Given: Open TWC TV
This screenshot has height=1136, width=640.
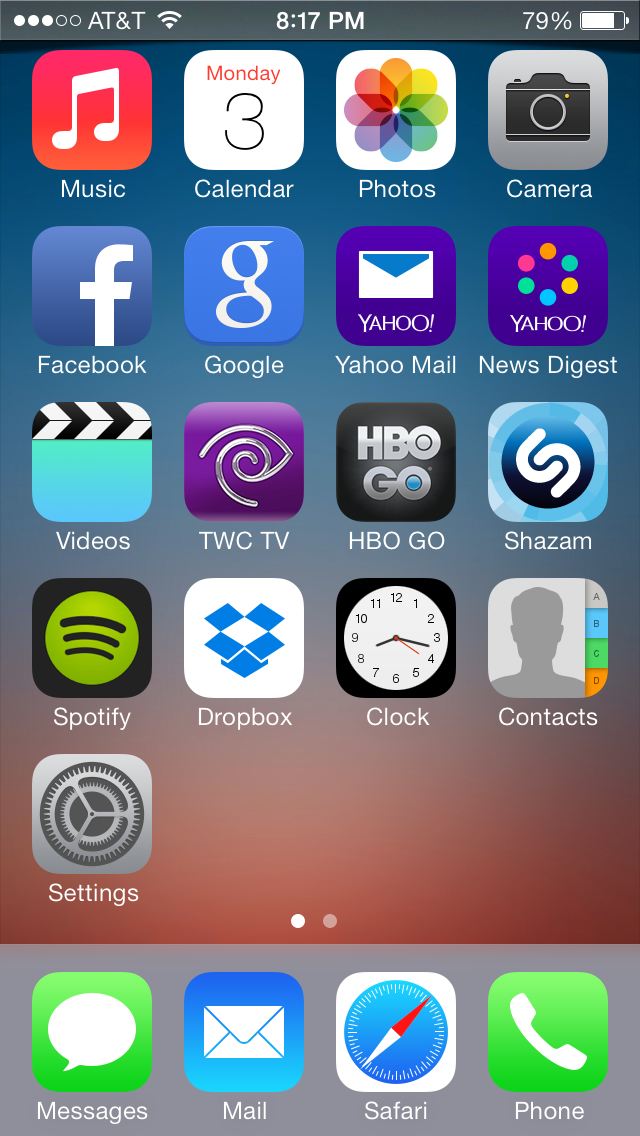Looking at the screenshot, I should pos(244,462).
